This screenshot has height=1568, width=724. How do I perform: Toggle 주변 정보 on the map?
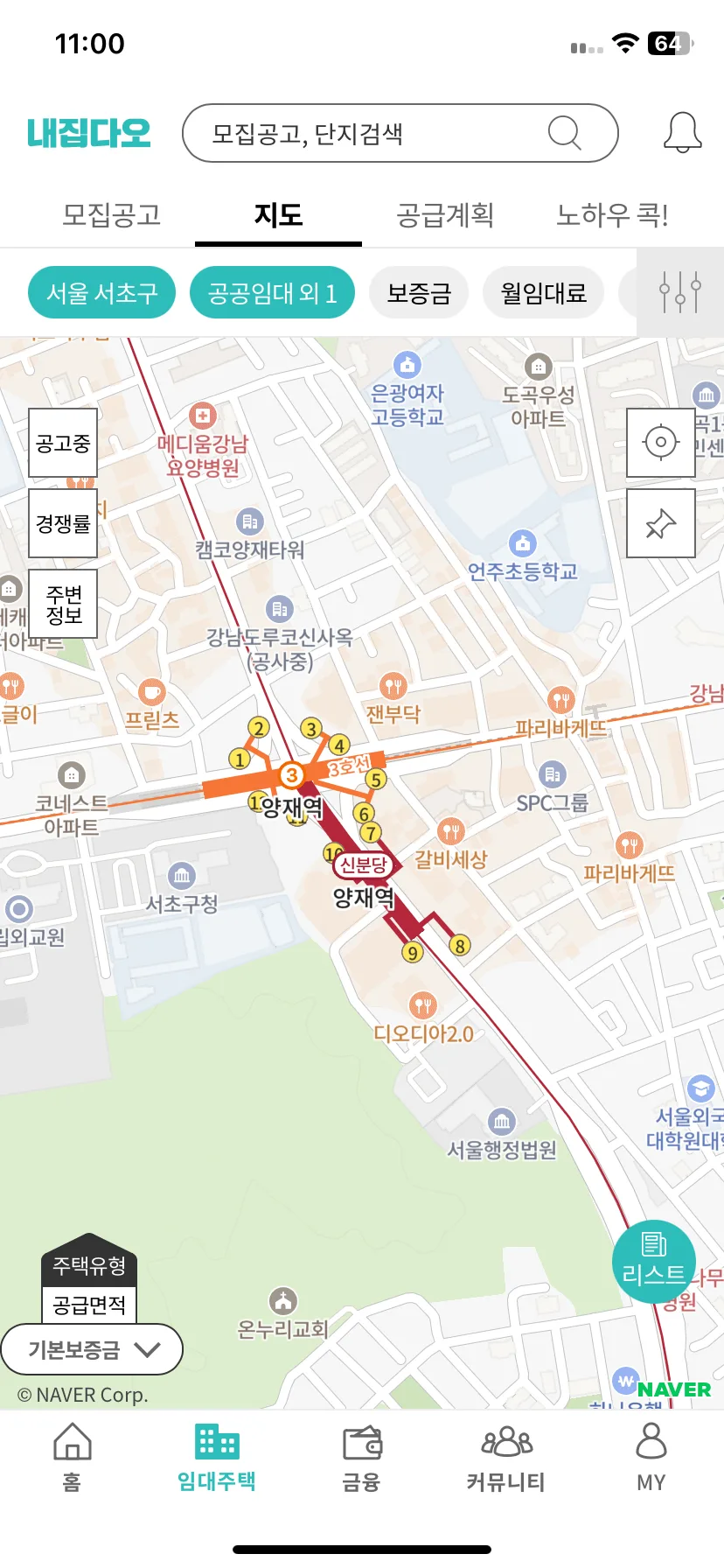63,604
